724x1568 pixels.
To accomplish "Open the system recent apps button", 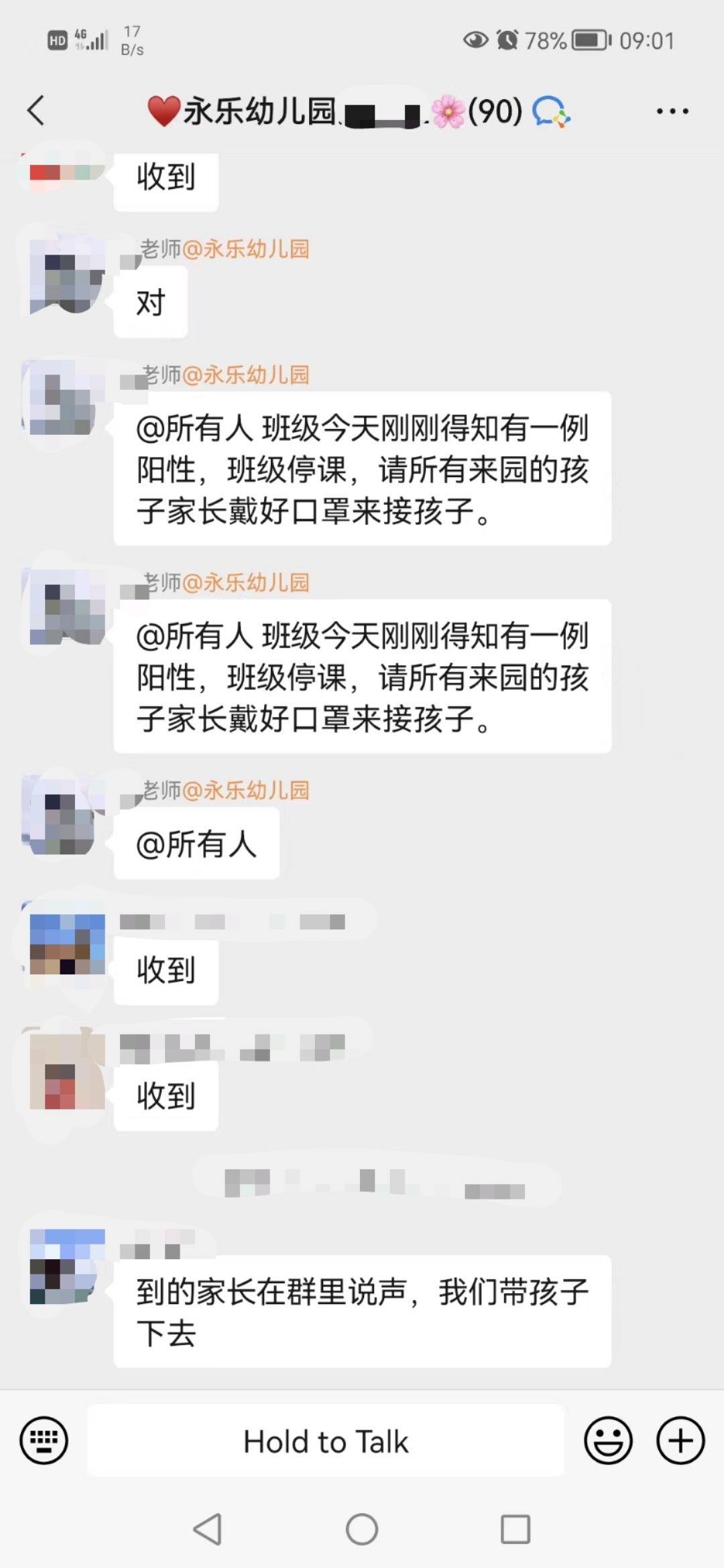I will (515, 1530).
